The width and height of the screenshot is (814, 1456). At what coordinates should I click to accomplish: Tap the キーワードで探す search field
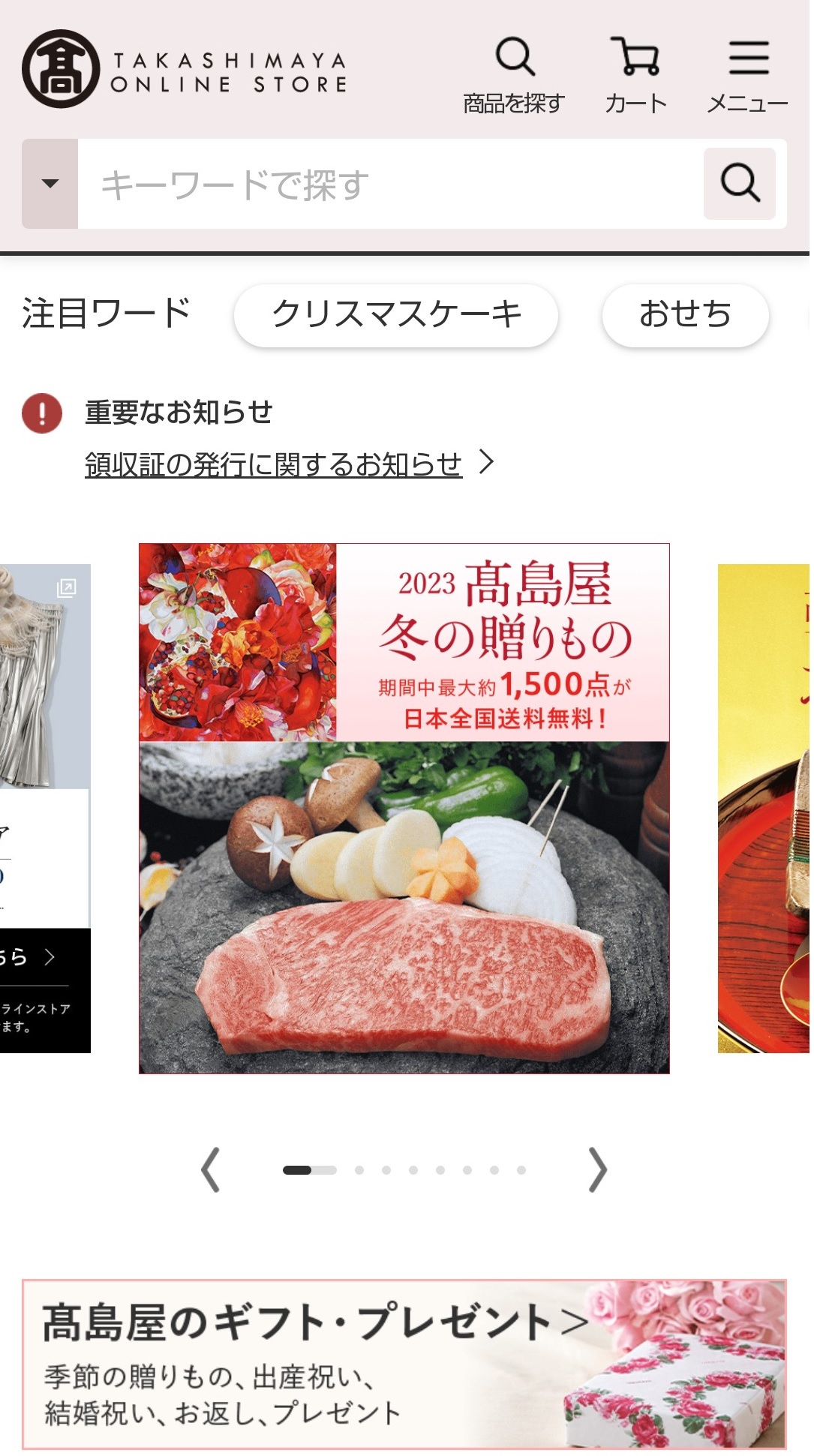click(390, 185)
